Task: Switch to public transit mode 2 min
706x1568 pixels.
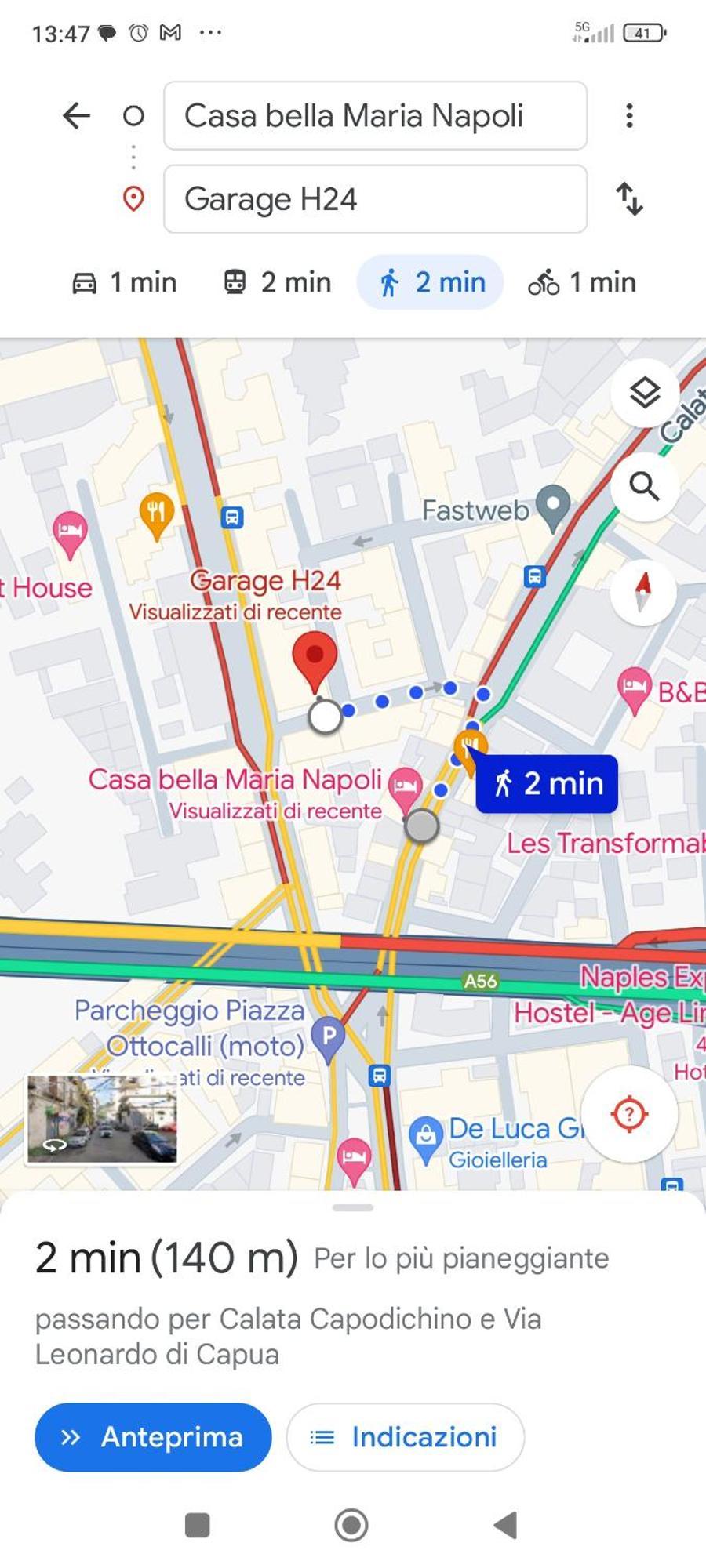Action: 278,282
